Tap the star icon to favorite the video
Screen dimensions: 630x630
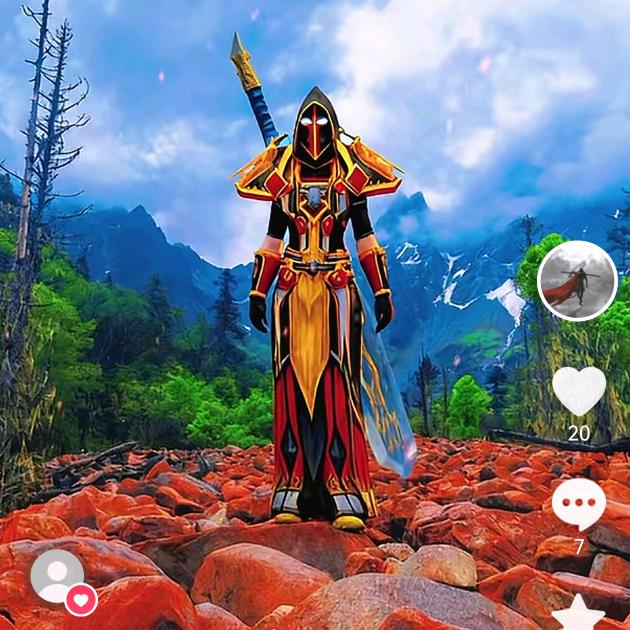click(579, 614)
